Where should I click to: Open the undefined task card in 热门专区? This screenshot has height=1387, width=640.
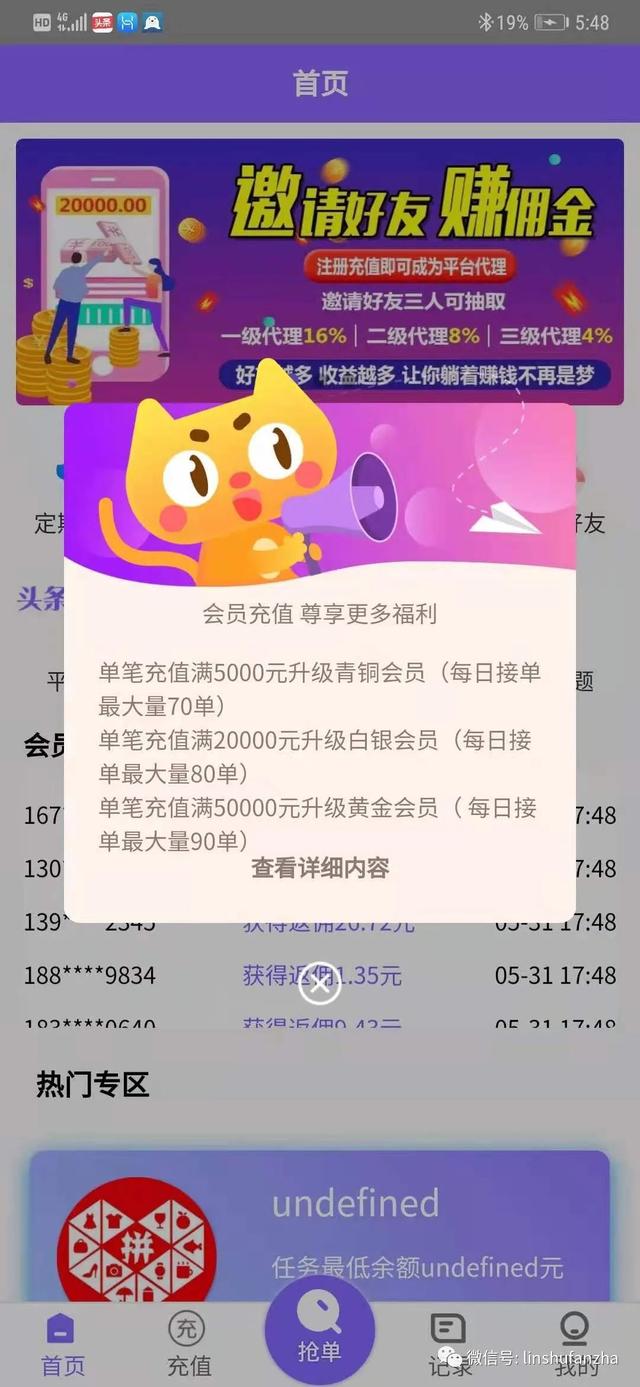[x=320, y=1227]
